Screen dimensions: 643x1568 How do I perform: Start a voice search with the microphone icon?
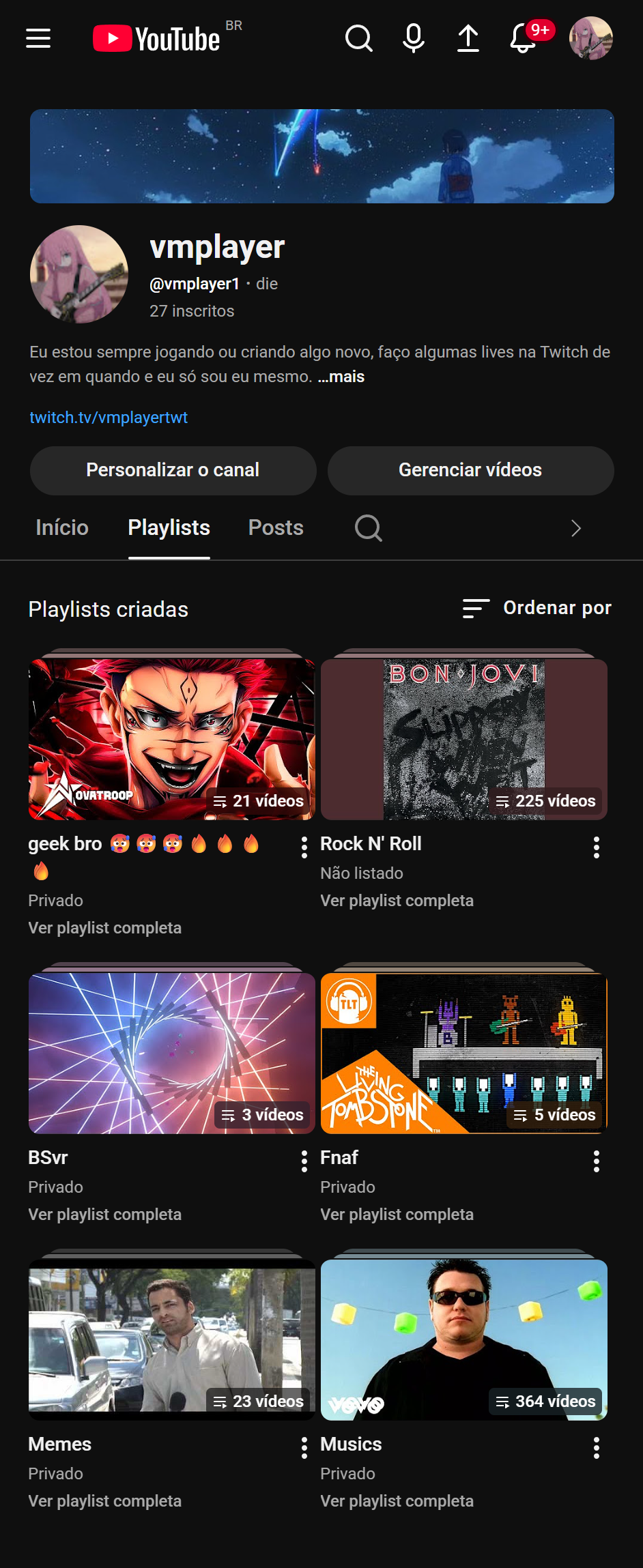pos(412,38)
